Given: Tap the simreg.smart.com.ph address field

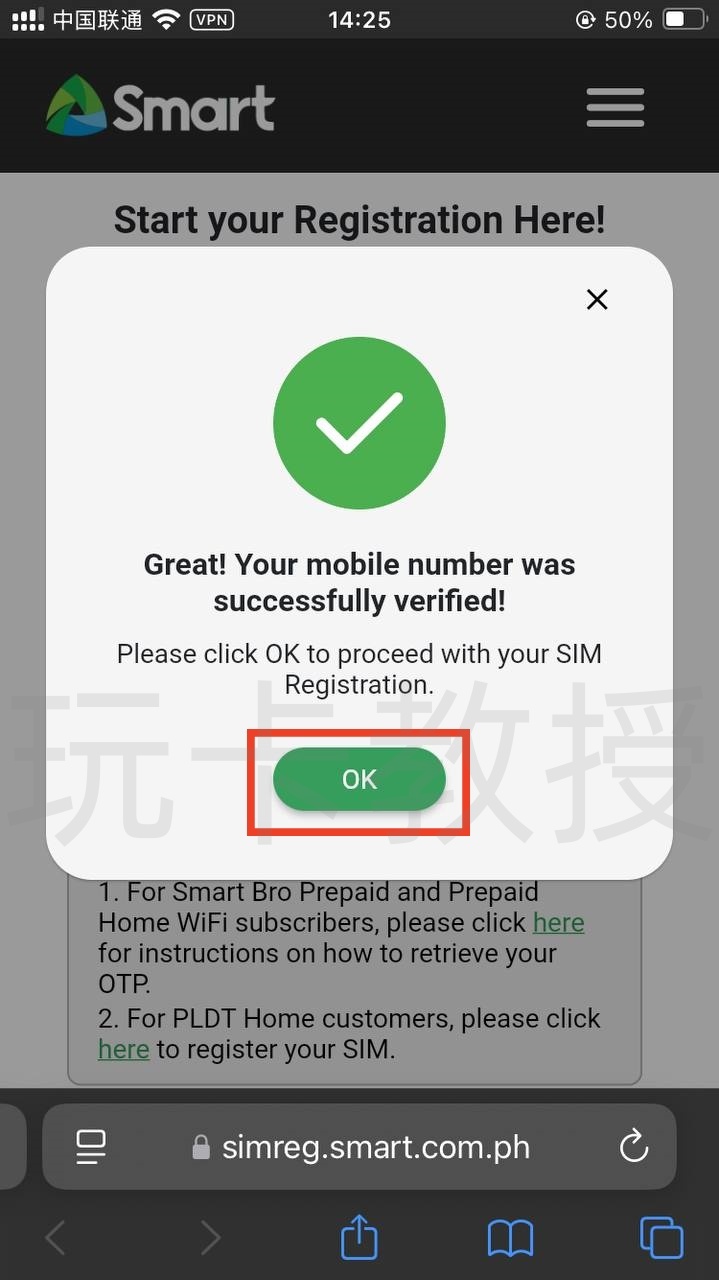Looking at the screenshot, I should (x=375, y=1147).
